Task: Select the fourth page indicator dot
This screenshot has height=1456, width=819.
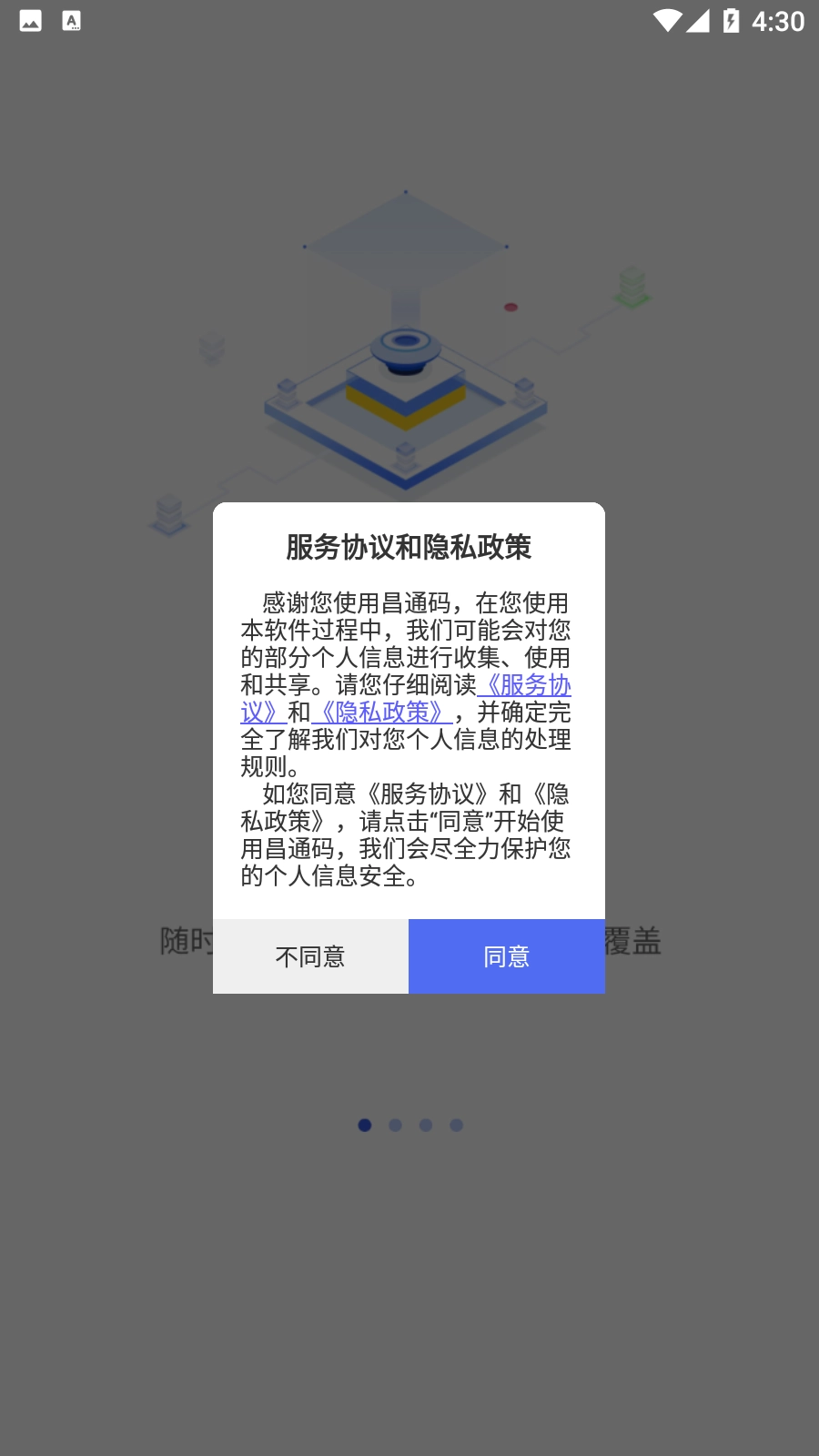Action: pos(455,1125)
